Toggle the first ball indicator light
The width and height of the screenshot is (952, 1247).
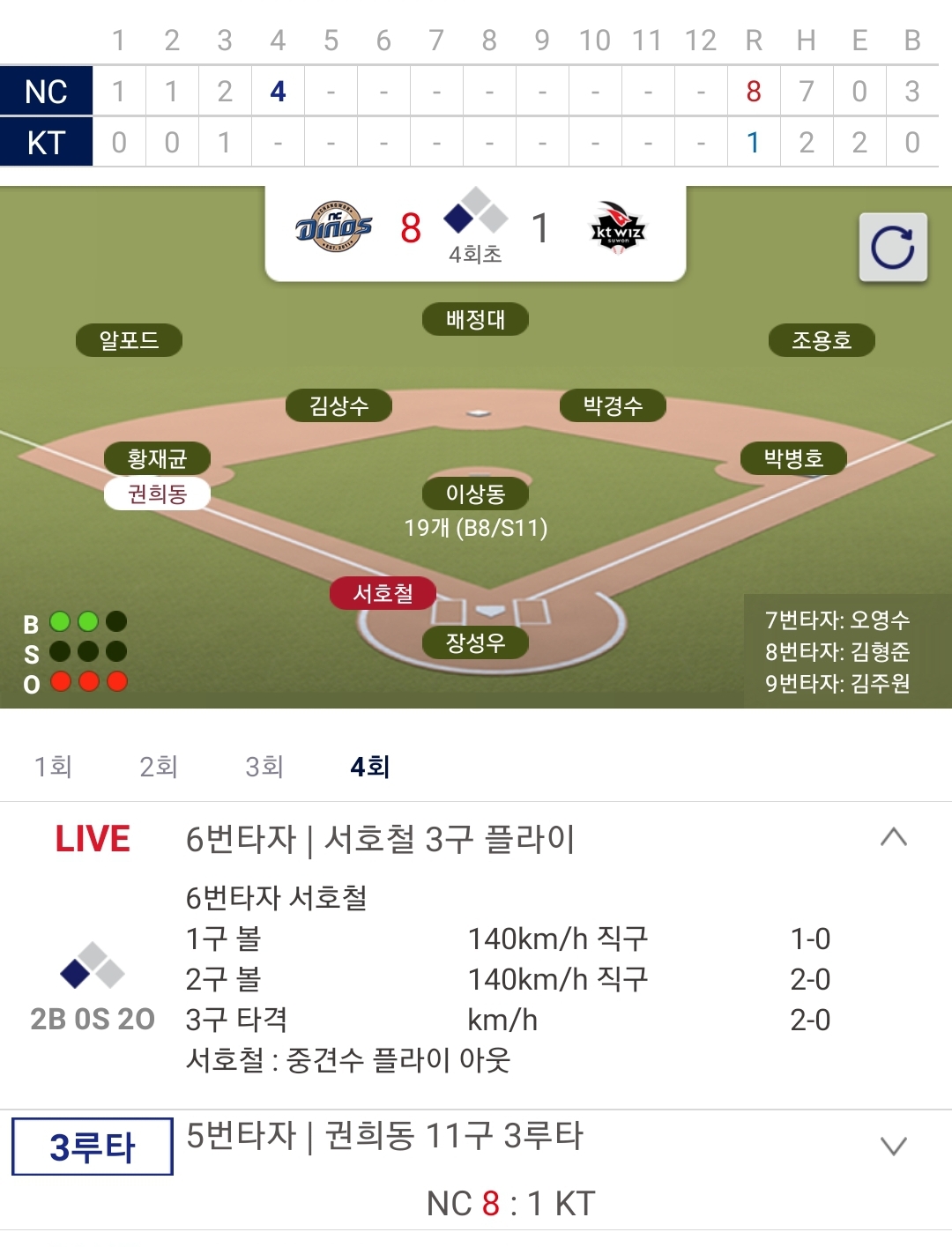coord(60,620)
